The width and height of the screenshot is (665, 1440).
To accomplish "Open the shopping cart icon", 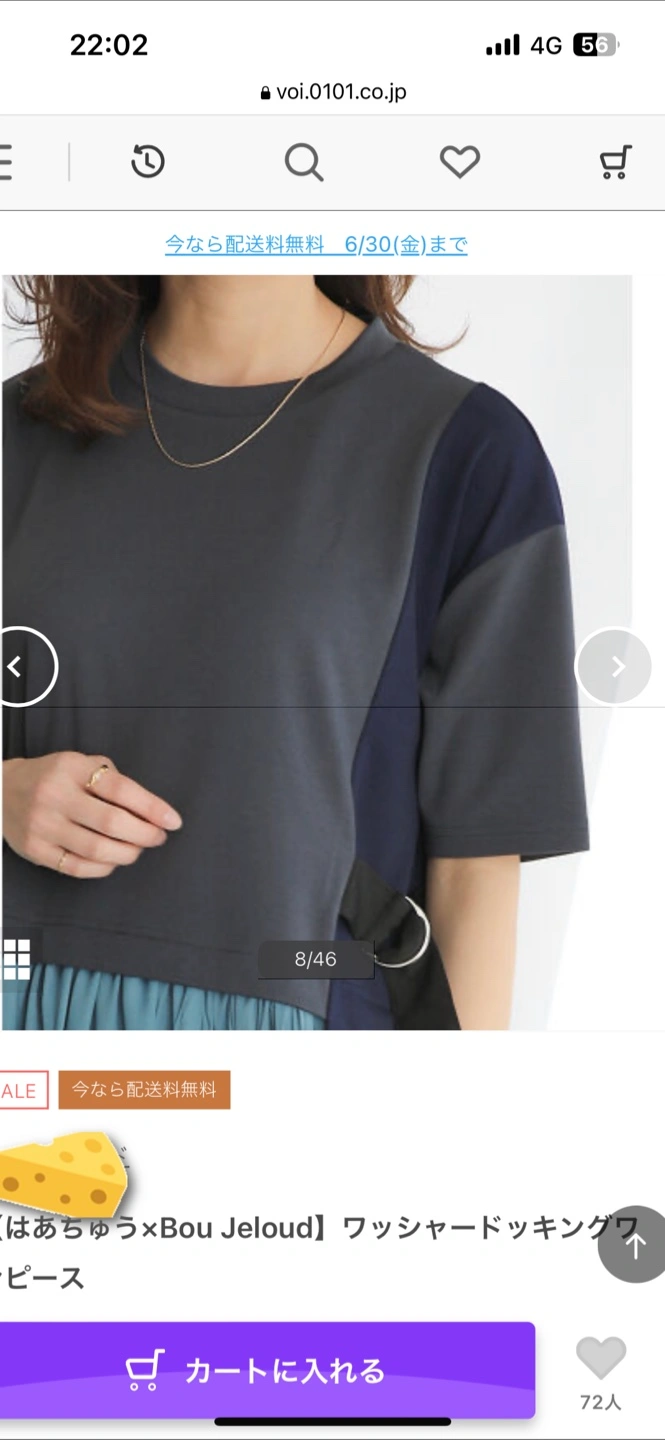I will [x=615, y=162].
